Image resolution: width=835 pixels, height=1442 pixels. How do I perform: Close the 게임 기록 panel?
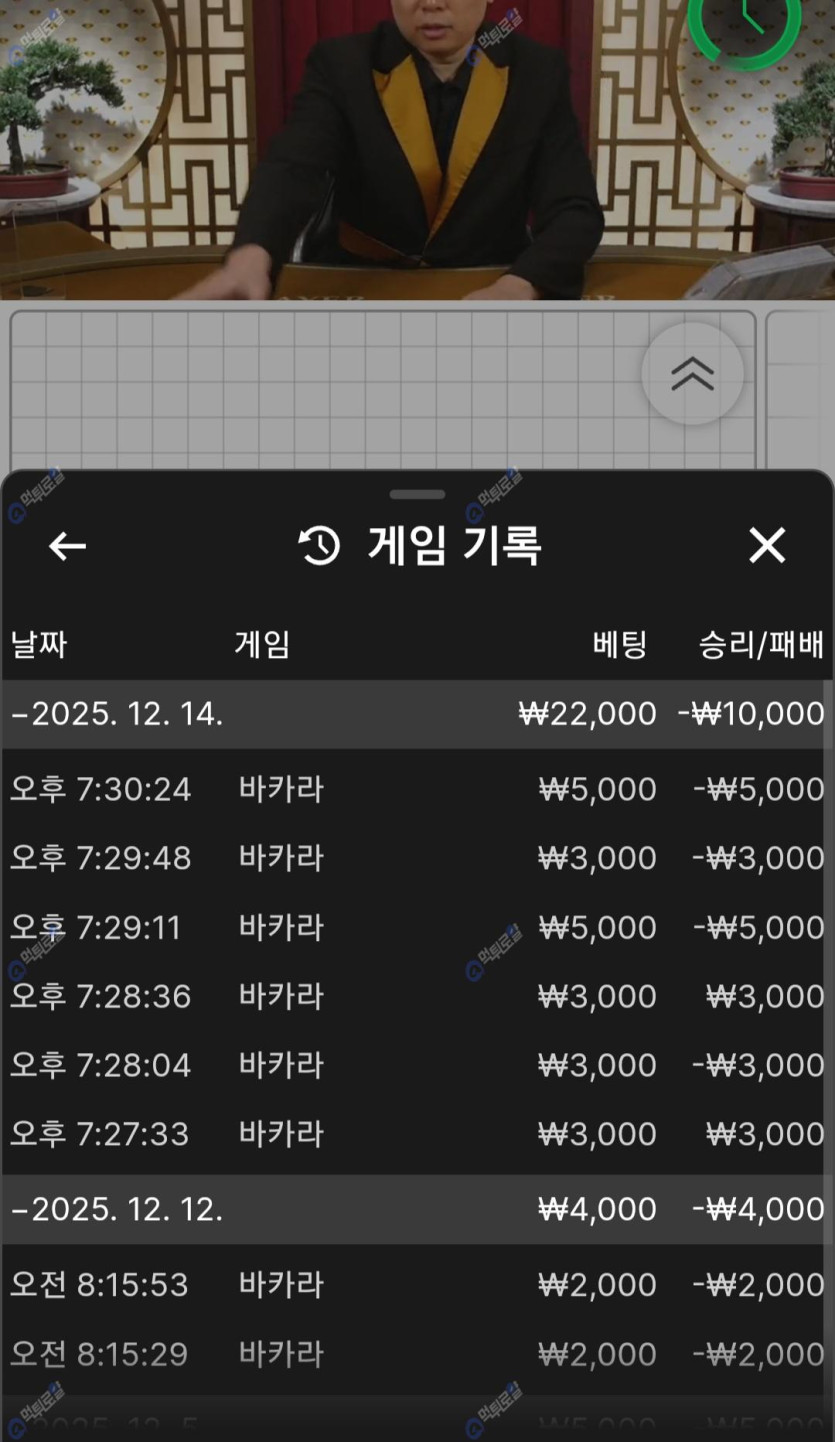(767, 546)
